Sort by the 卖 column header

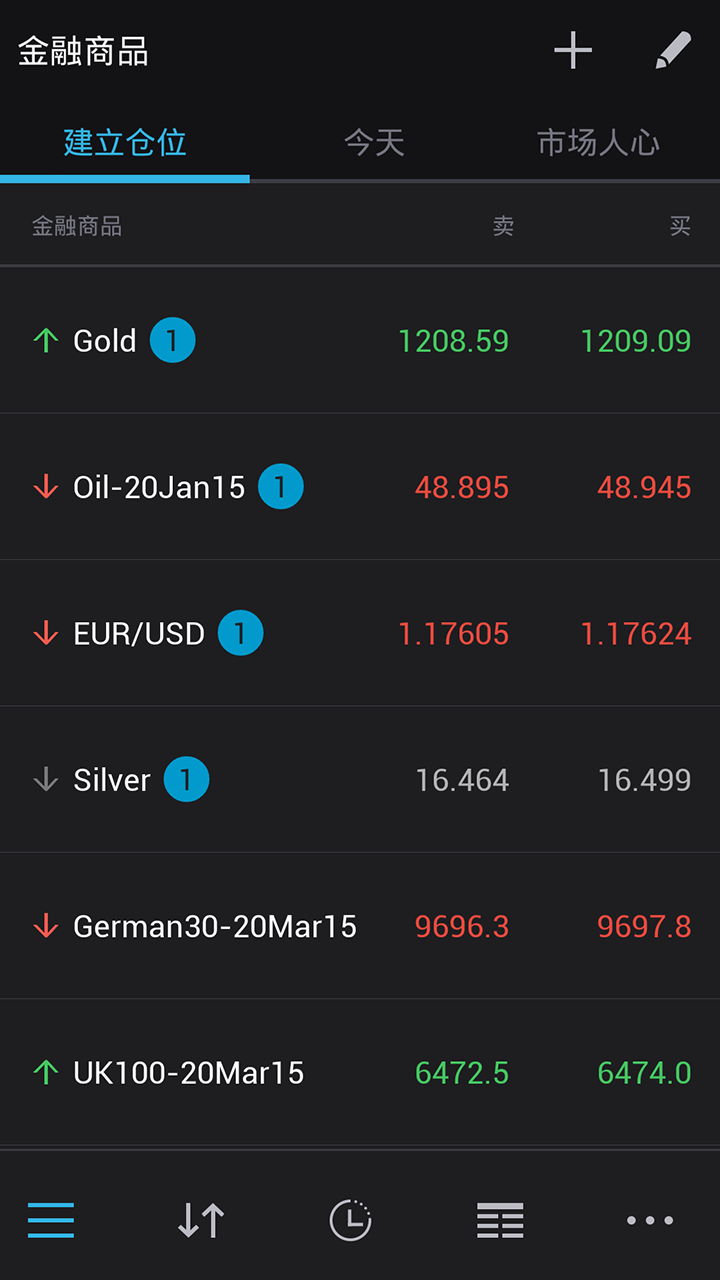[x=501, y=226]
